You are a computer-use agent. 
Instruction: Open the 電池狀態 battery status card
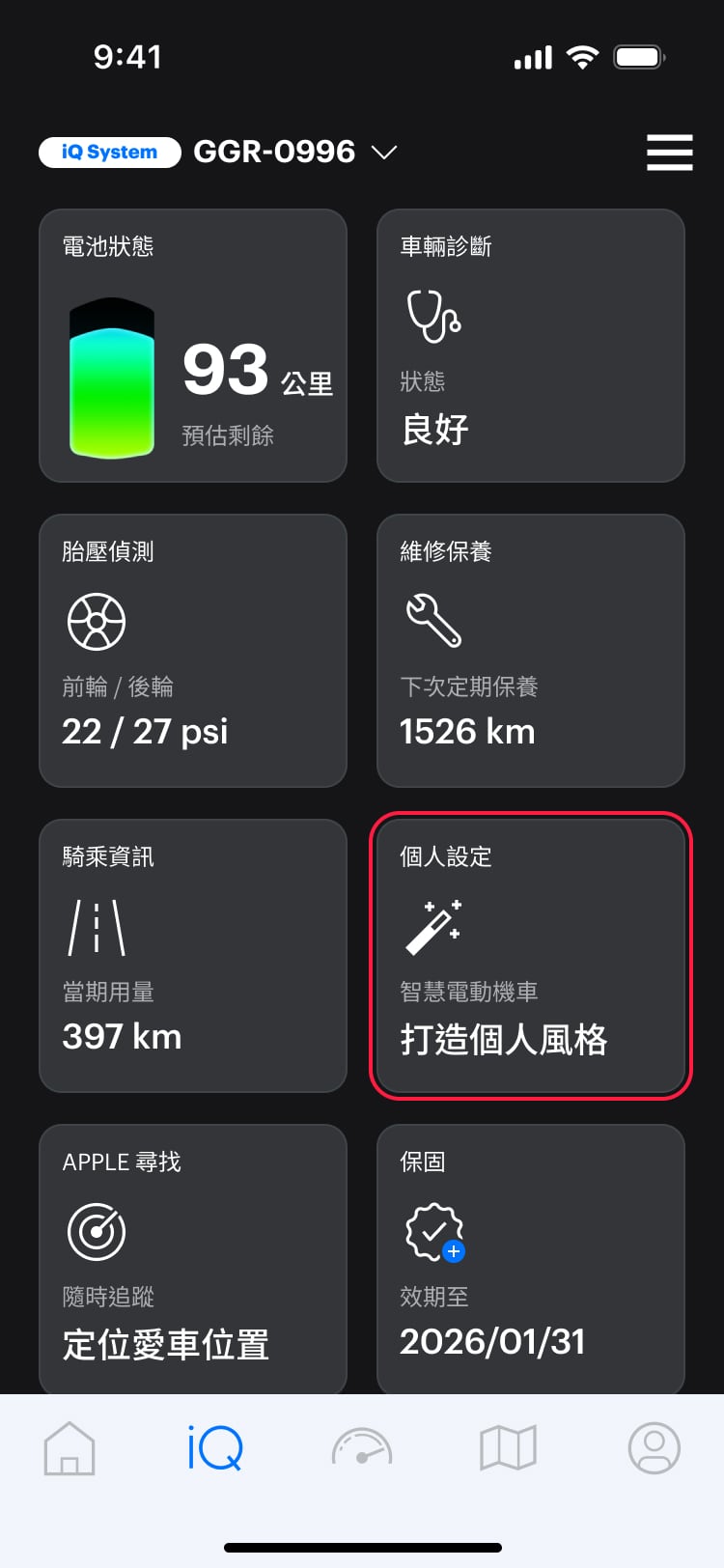click(x=193, y=346)
